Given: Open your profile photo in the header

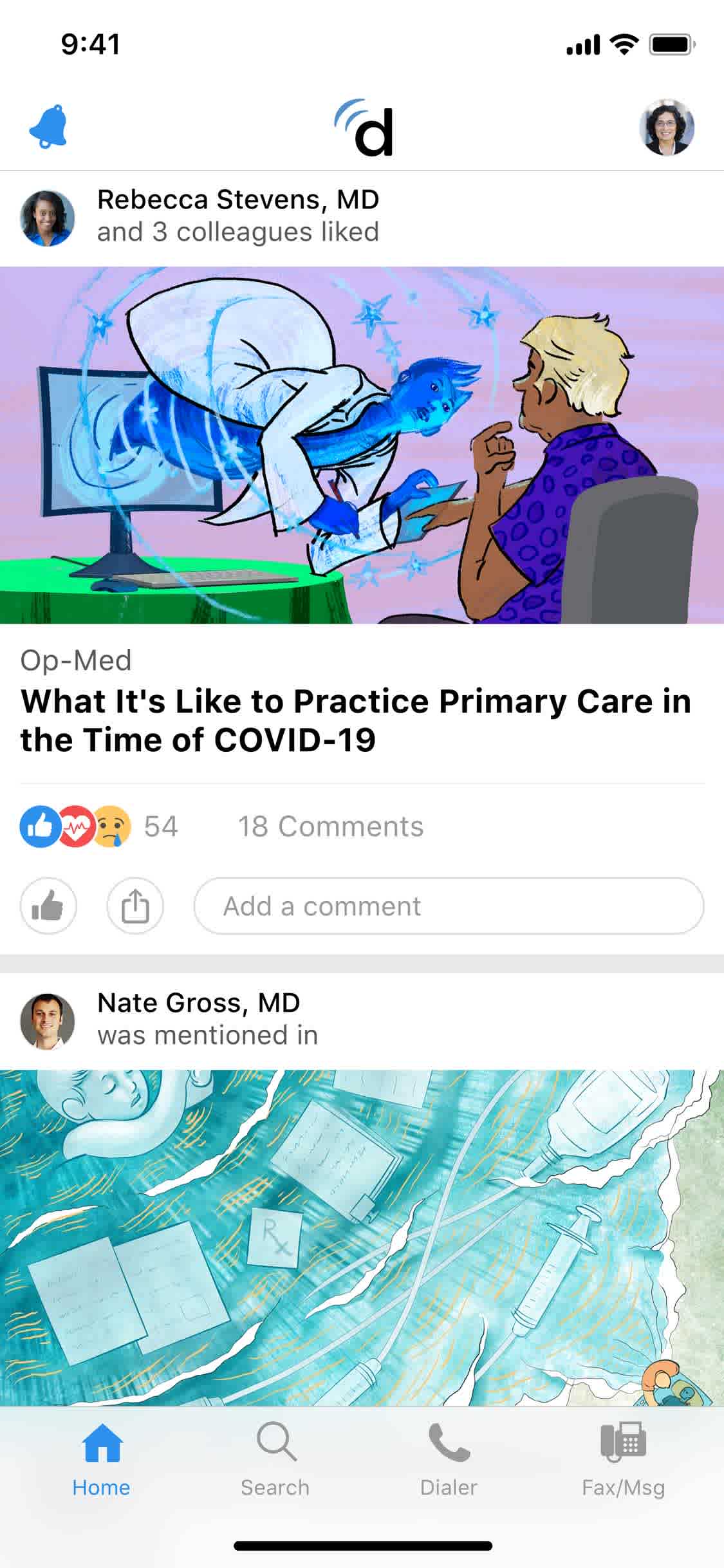Looking at the screenshot, I should [666, 127].
